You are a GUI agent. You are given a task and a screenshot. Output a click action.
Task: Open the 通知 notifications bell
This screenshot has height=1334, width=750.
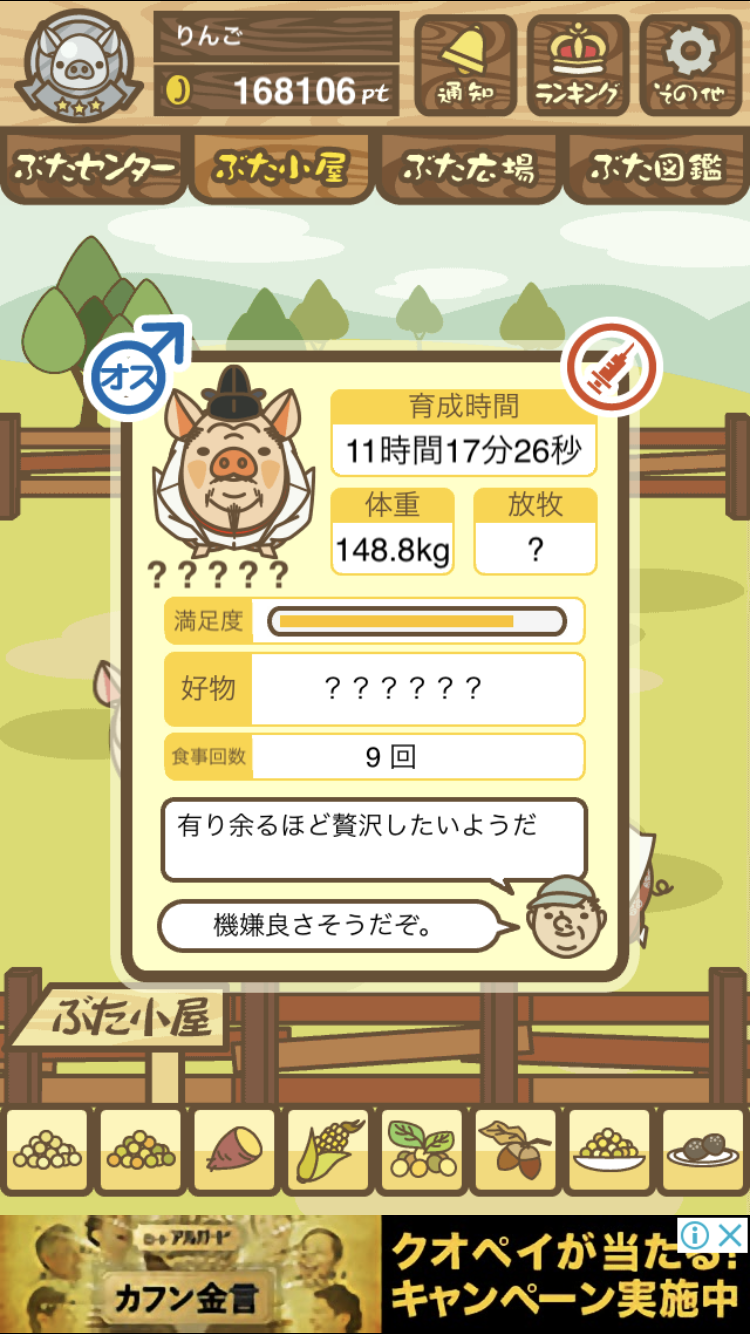(465, 65)
